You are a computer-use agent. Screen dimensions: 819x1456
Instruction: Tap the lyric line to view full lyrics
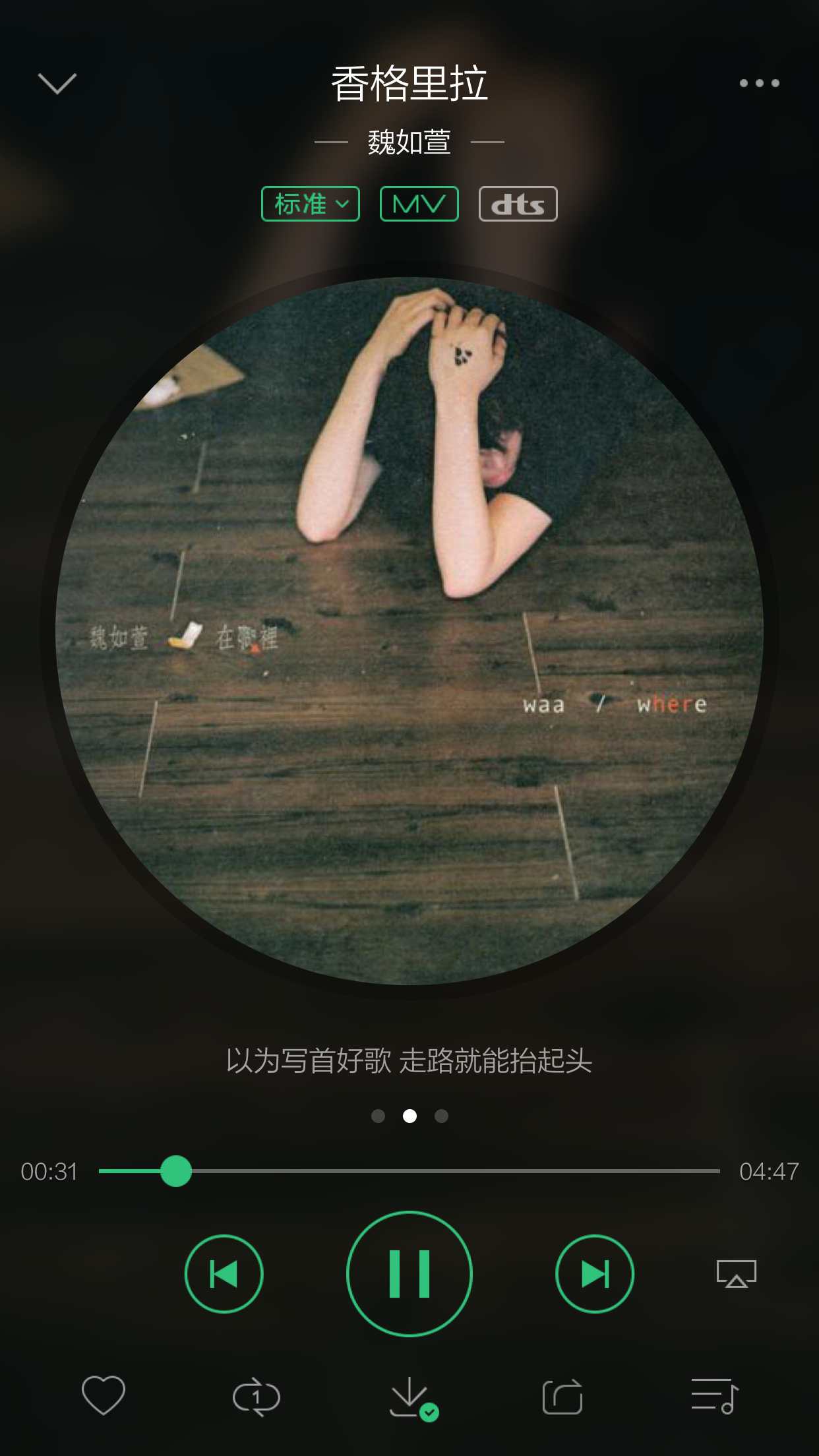(x=409, y=1061)
